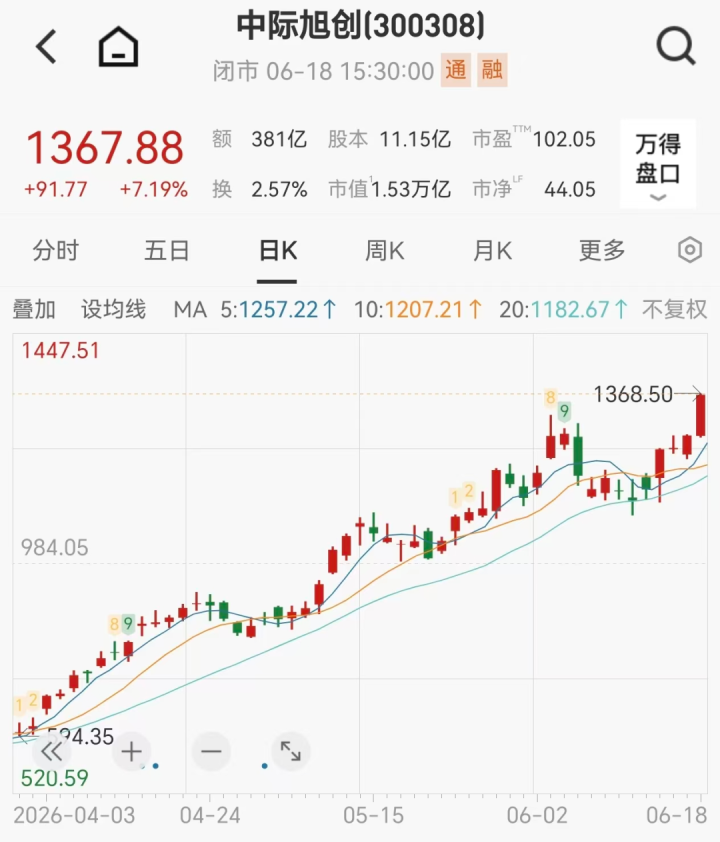This screenshot has width=720, height=842.
Task: Expand the chart to full screen
Action: (x=290, y=751)
